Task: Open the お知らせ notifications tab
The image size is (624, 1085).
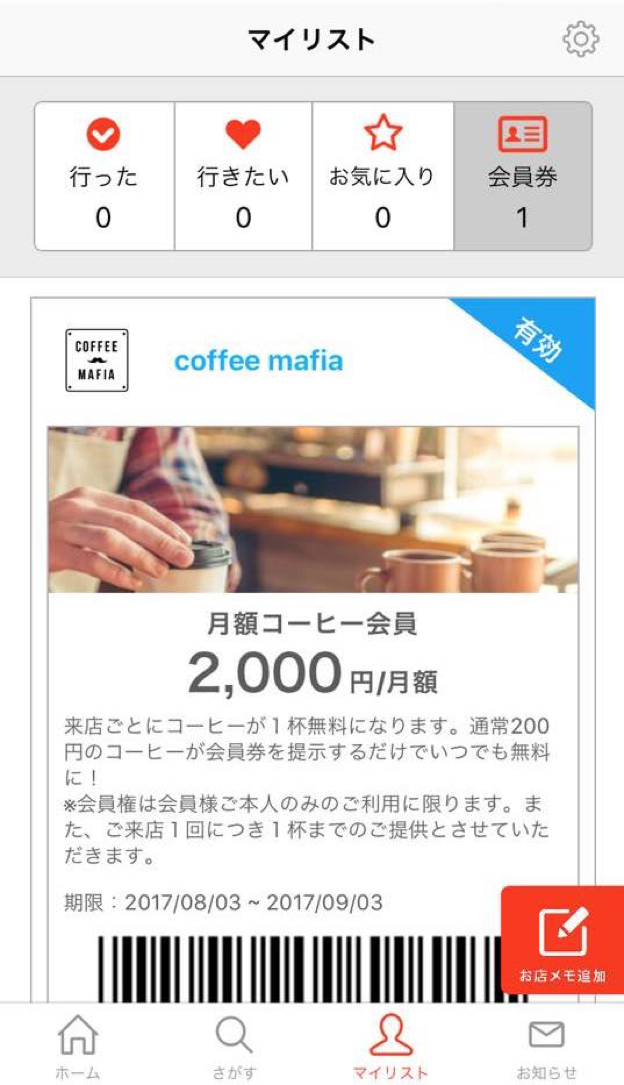Action: tap(546, 1046)
